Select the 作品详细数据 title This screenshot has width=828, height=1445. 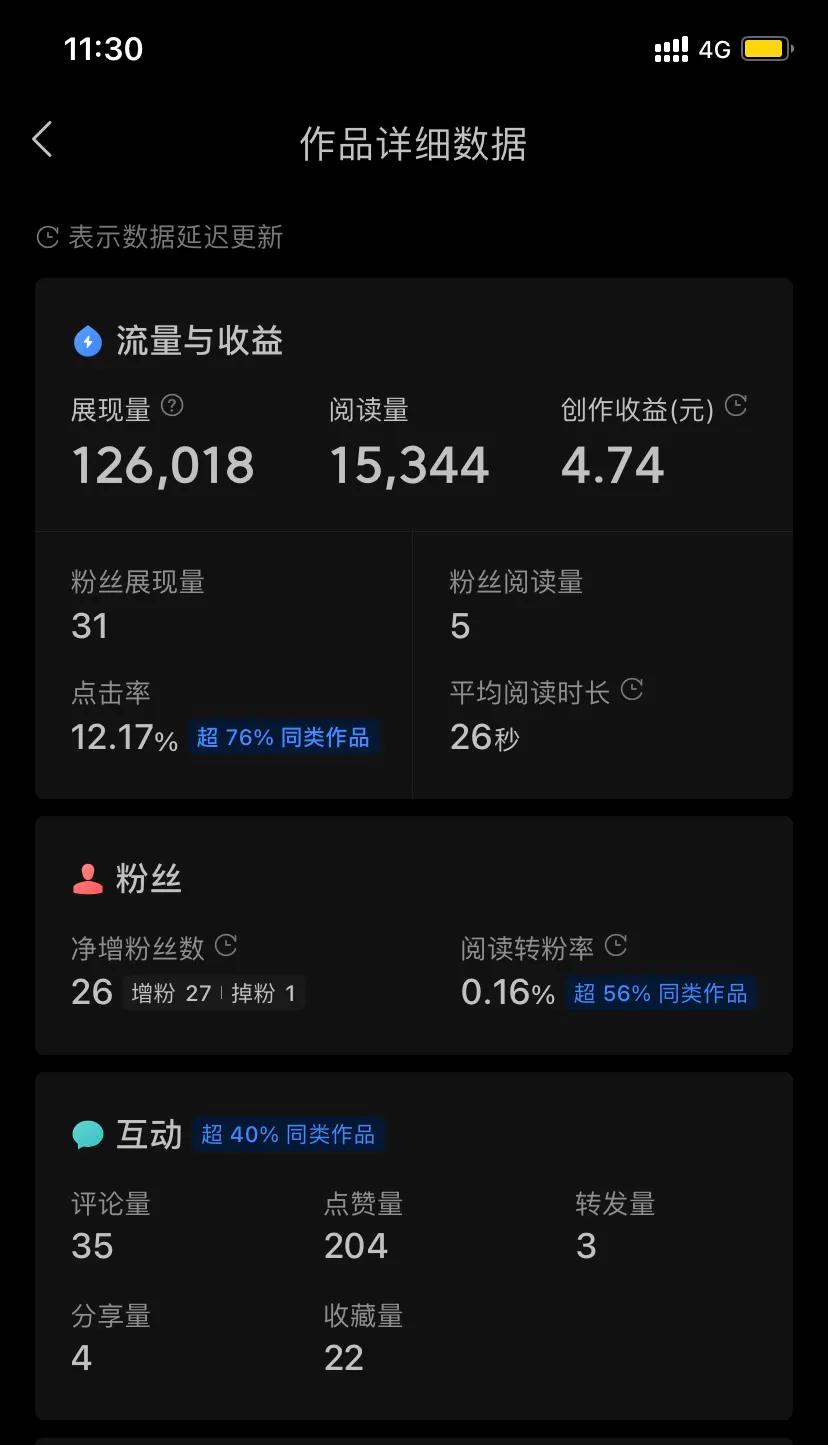413,144
